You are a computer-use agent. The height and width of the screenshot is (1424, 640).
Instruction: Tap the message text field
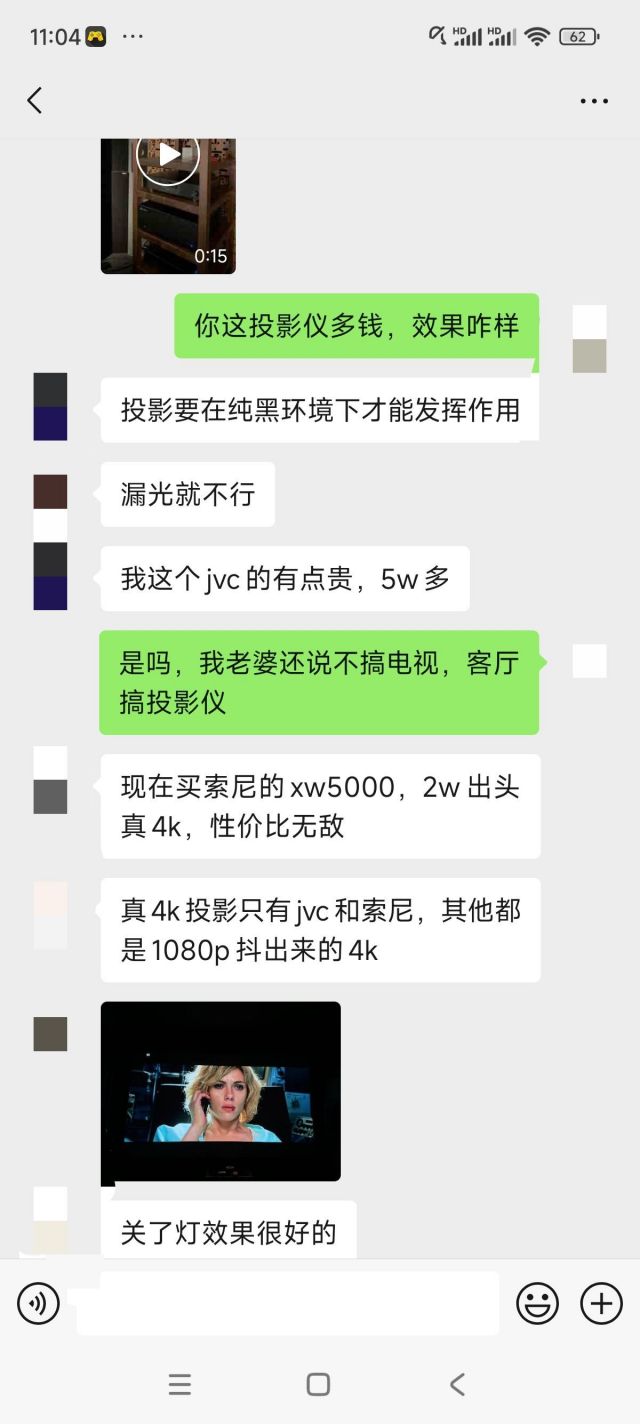(288, 1303)
